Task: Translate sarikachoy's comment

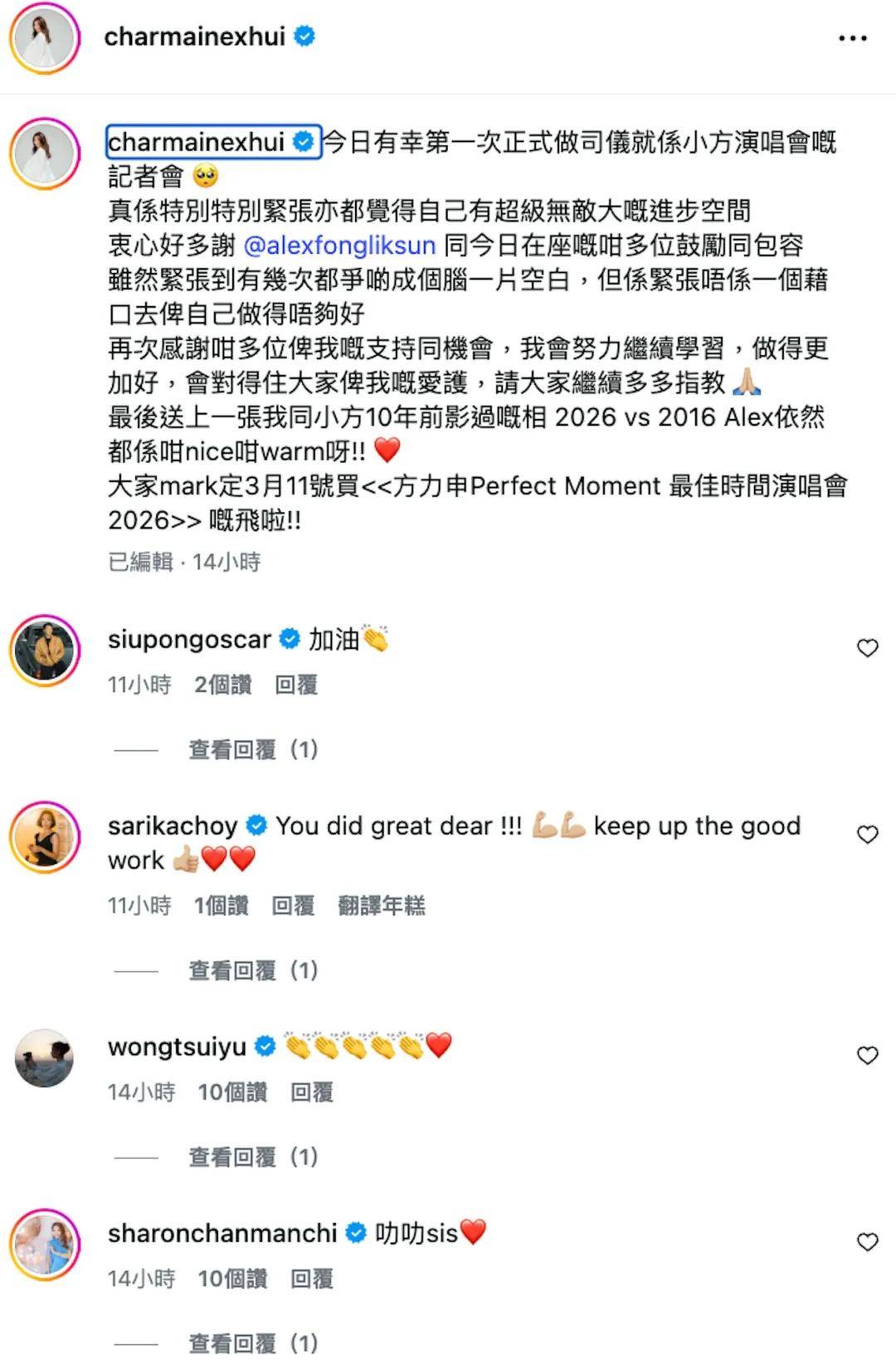Action: click(382, 906)
